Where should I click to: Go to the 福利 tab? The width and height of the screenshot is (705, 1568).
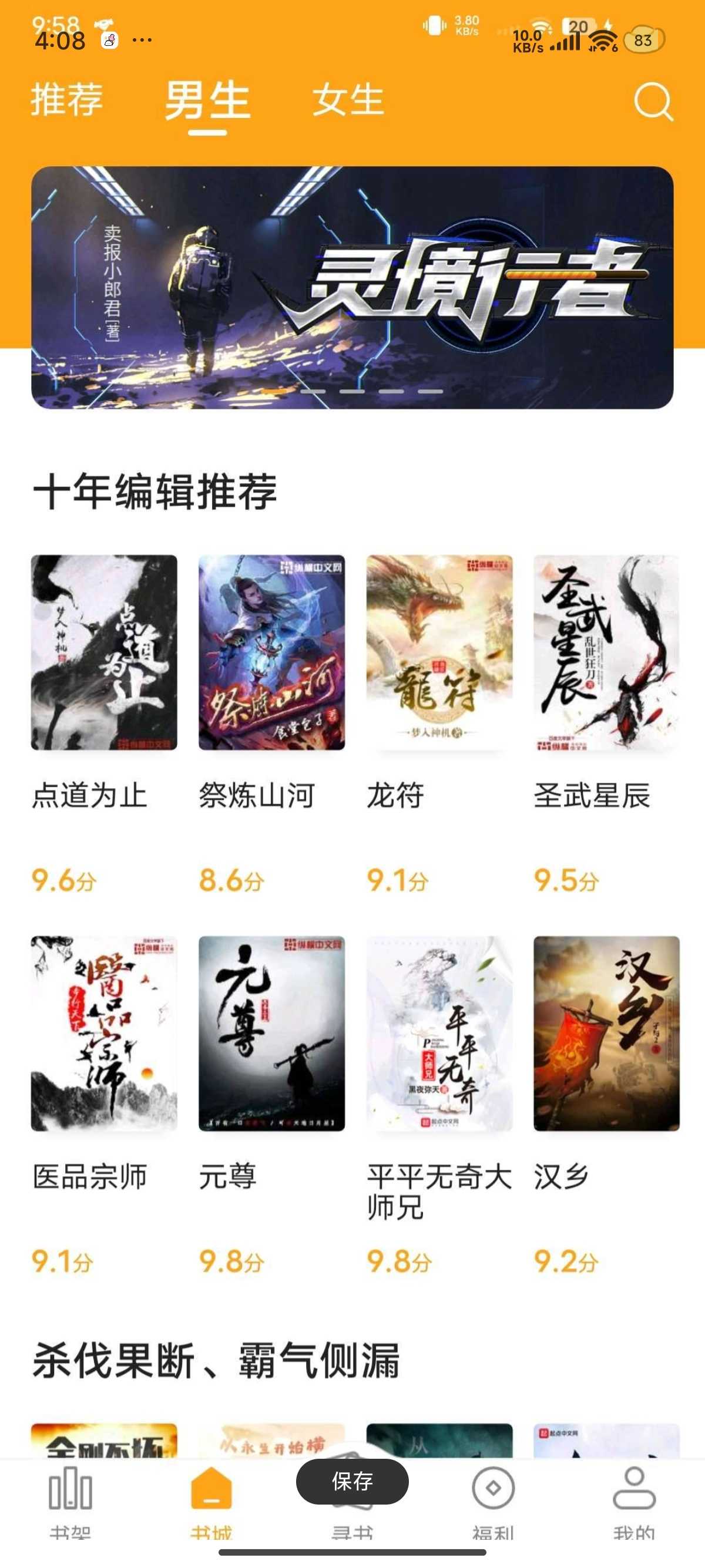[x=493, y=1503]
